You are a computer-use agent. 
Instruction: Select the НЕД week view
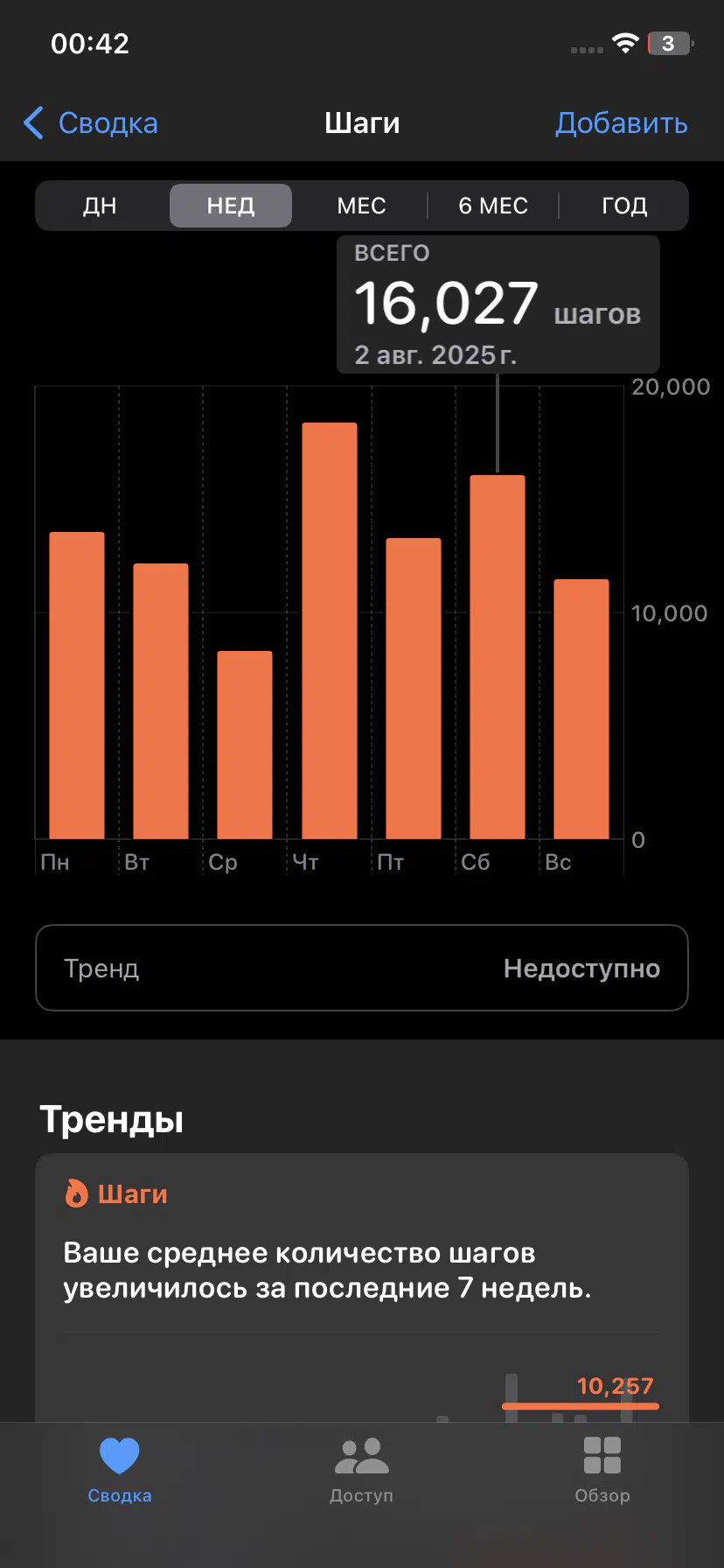pos(231,206)
